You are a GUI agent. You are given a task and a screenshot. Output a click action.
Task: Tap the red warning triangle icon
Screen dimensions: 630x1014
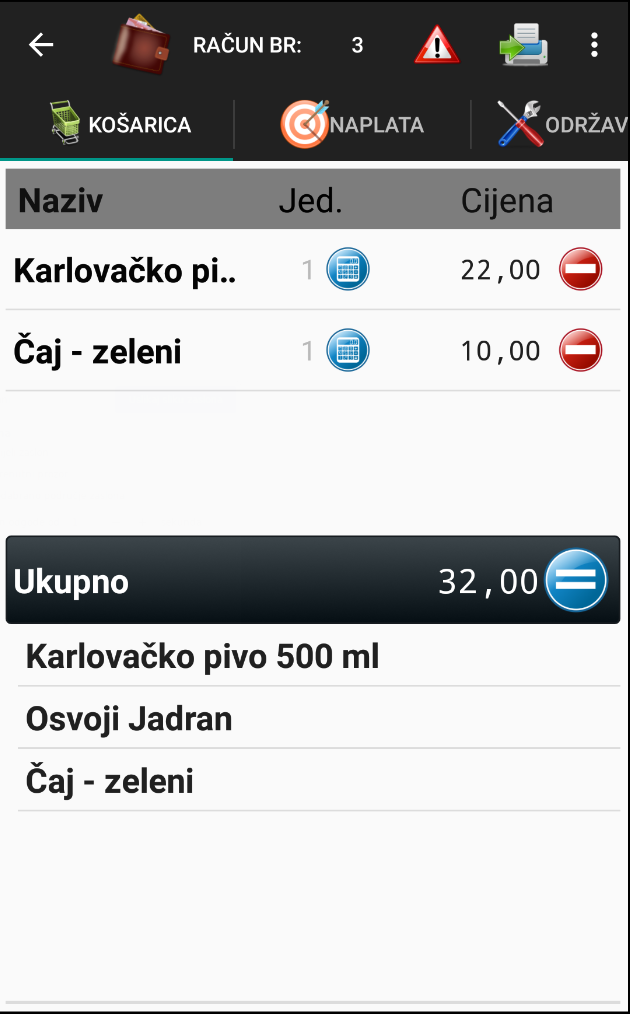click(437, 45)
